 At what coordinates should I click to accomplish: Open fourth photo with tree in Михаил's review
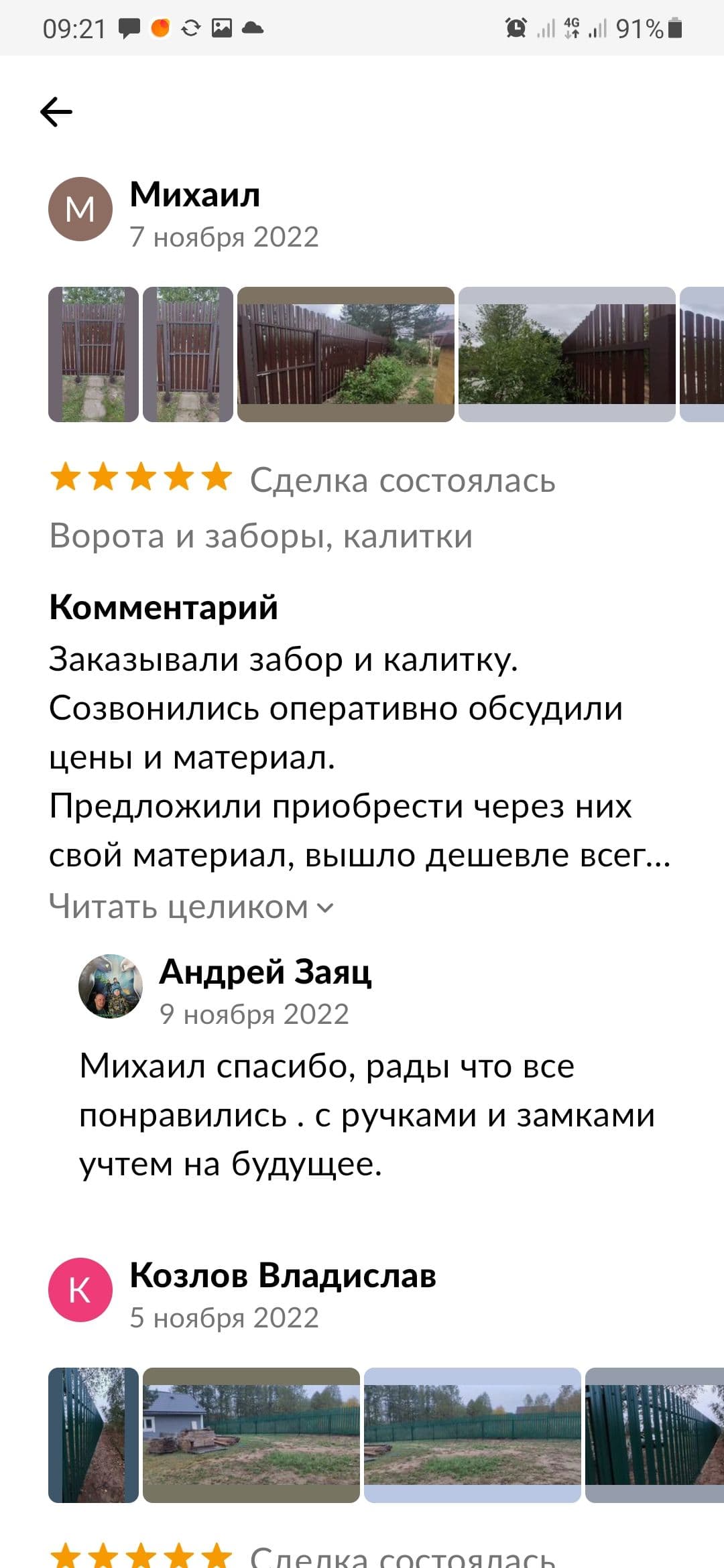point(566,354)
